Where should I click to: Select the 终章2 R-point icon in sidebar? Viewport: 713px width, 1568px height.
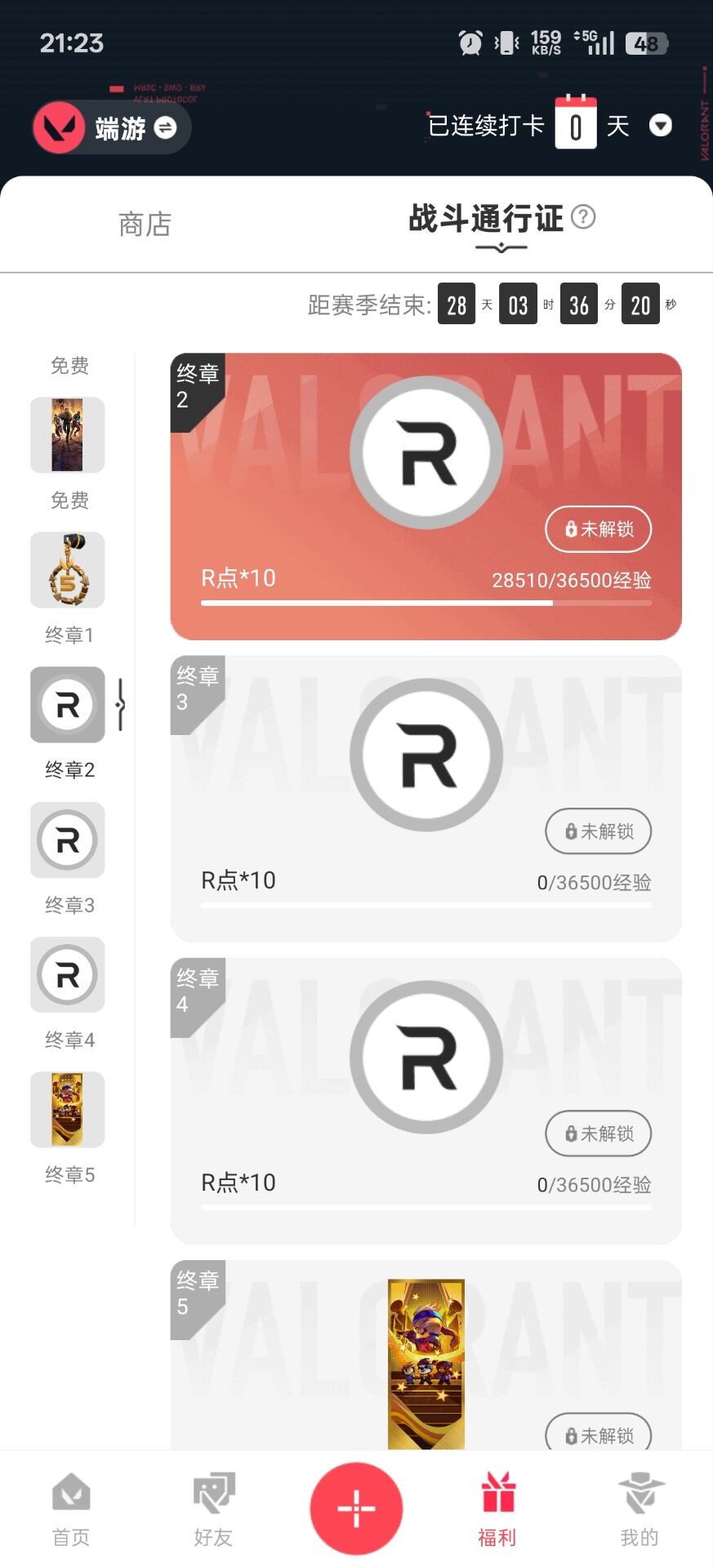(67, 705)
